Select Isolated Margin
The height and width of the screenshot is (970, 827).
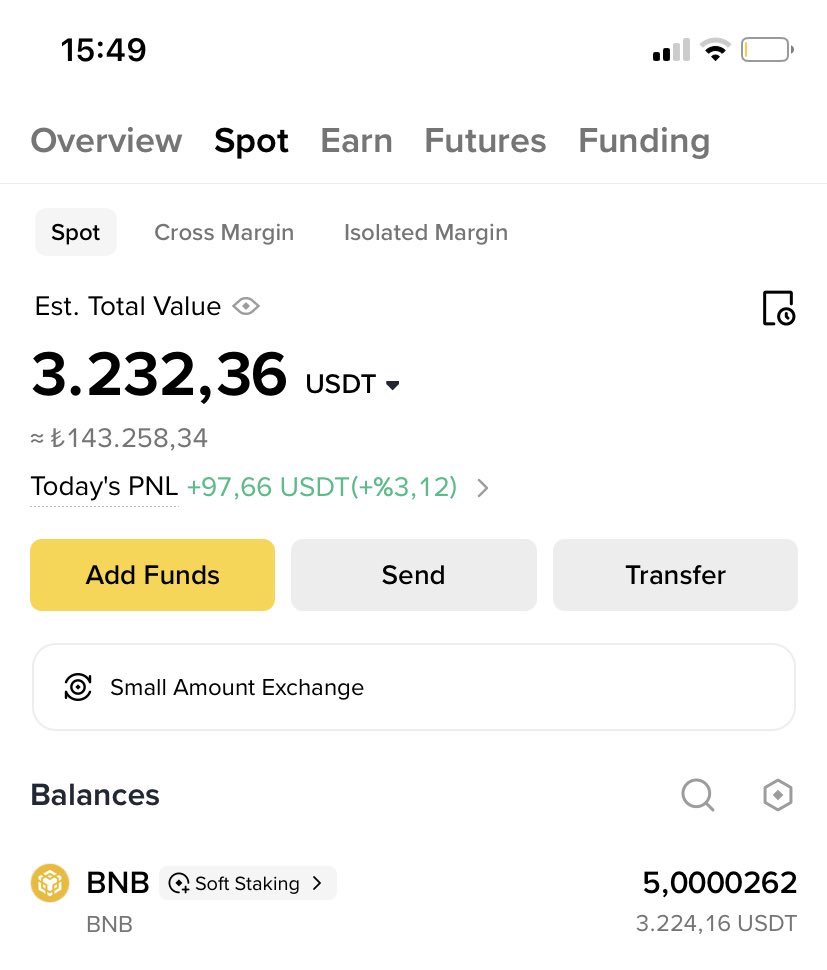tap(426, 233)
